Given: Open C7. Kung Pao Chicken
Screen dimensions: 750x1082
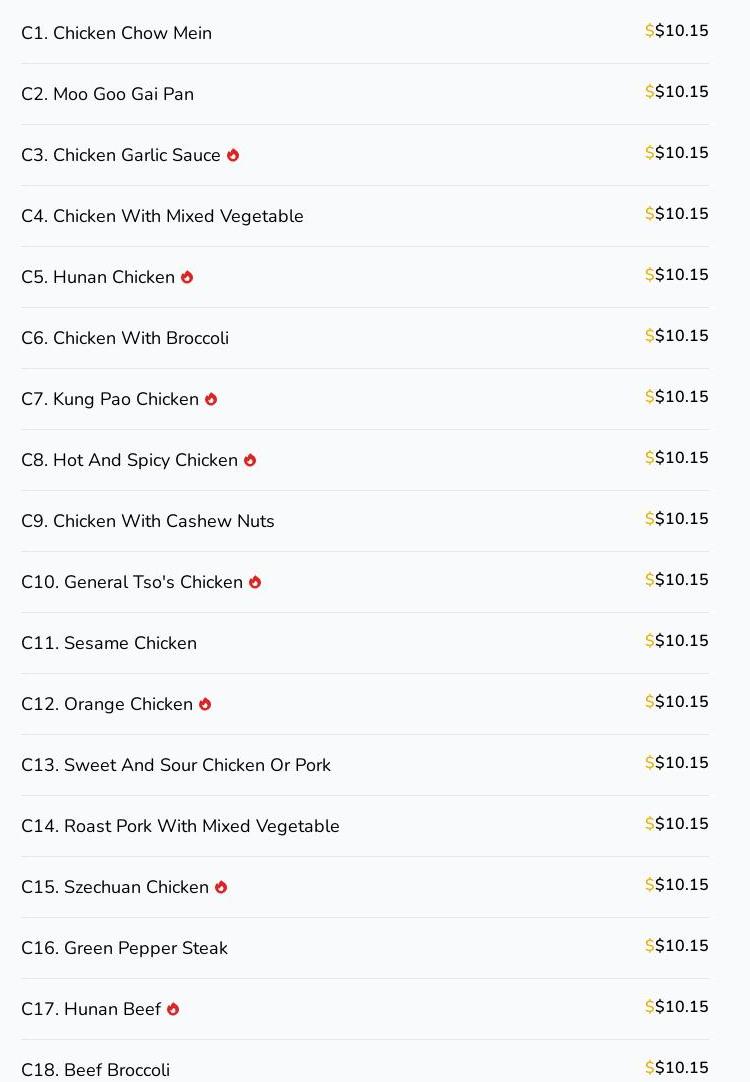Looking at the screenshot, I should [x=110, y=399].
